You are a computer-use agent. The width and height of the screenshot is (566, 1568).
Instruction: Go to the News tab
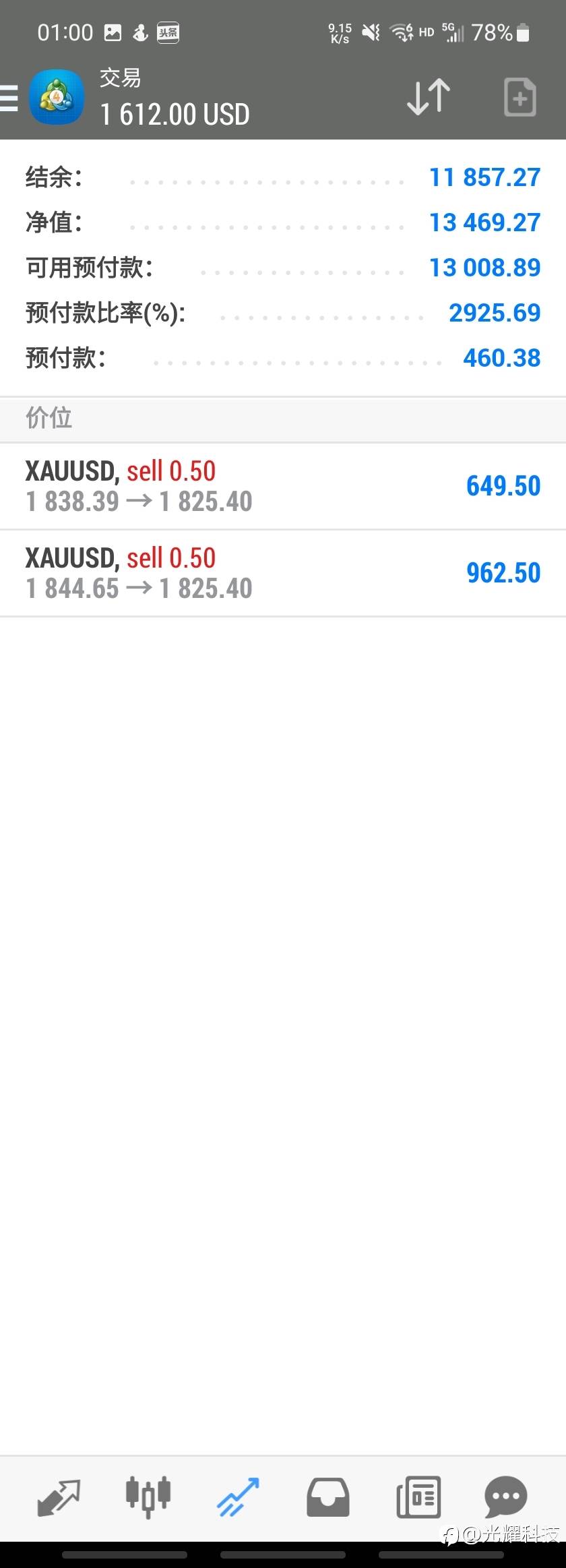pyautogui.click(x=418, y=1497)
